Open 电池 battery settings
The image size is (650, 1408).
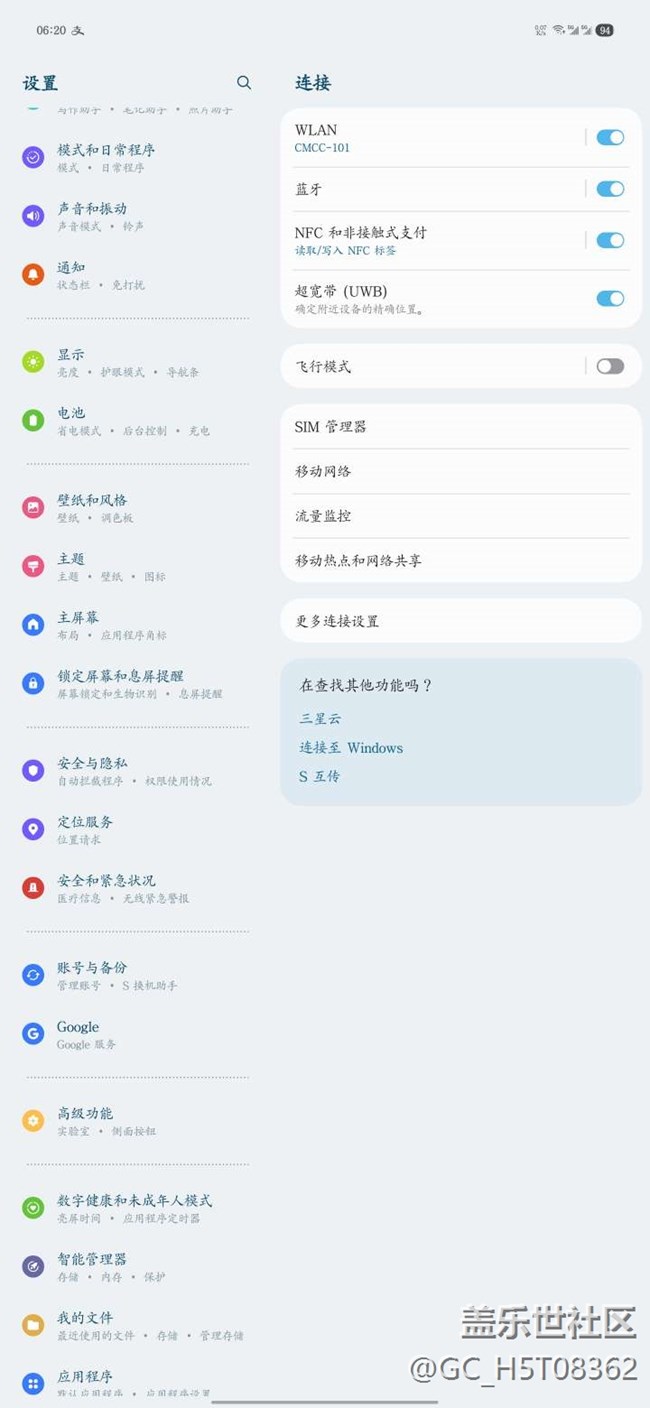[x=71, y=420]
